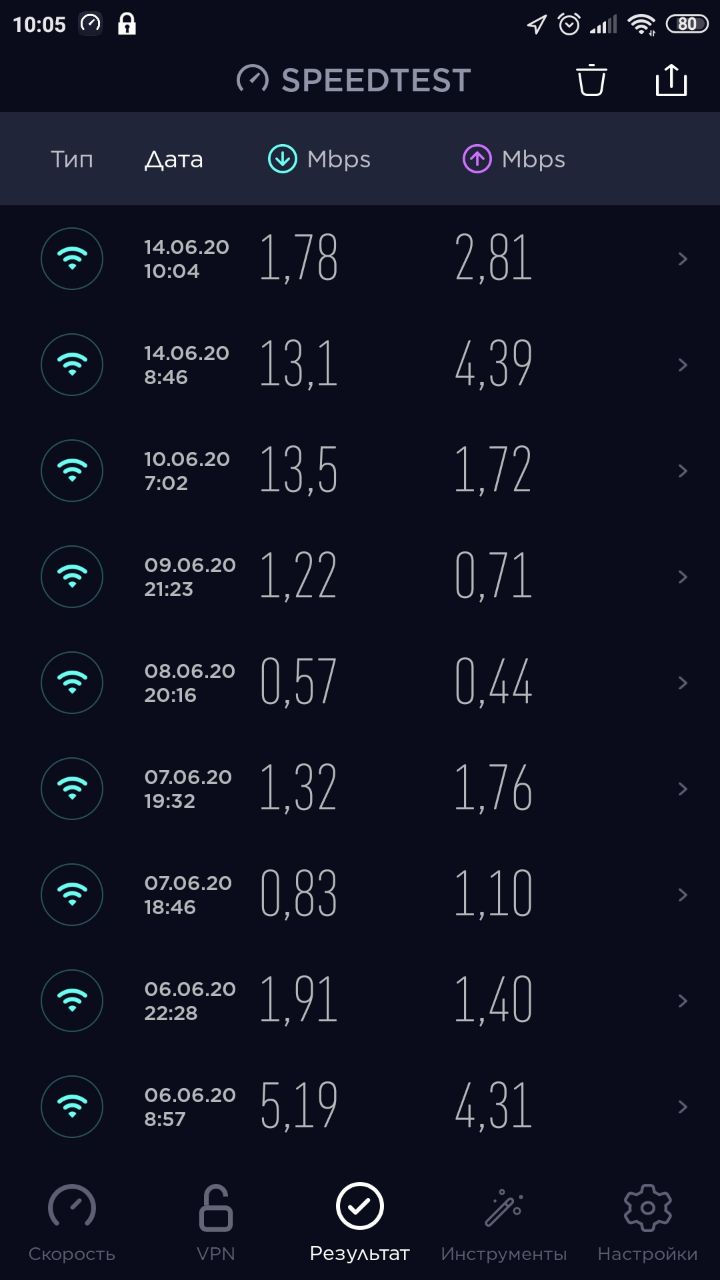Switch to the Скорость tab

point(72,1224)
